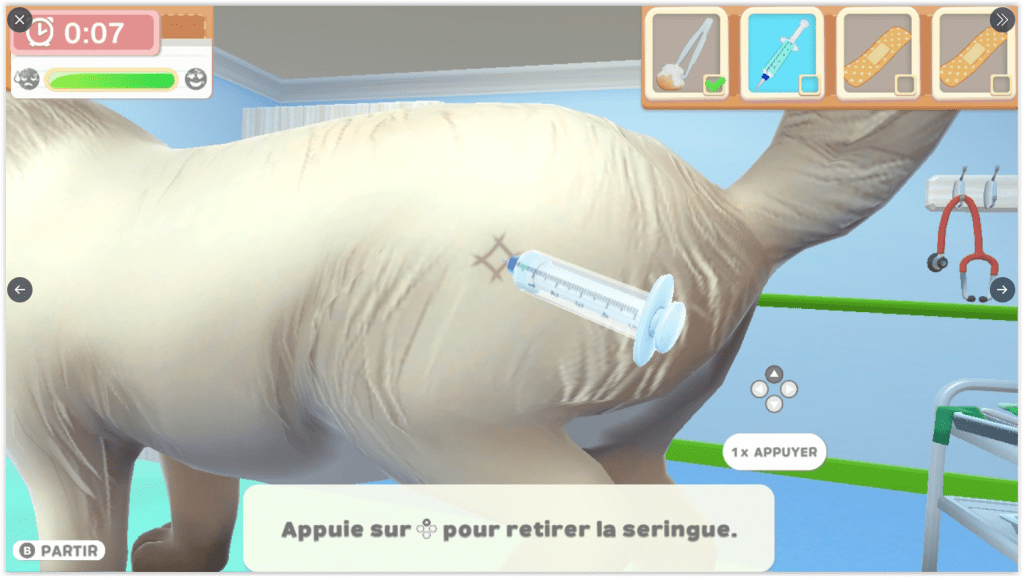Tap the d-pad up button to remove syringe

pos(774,375)
